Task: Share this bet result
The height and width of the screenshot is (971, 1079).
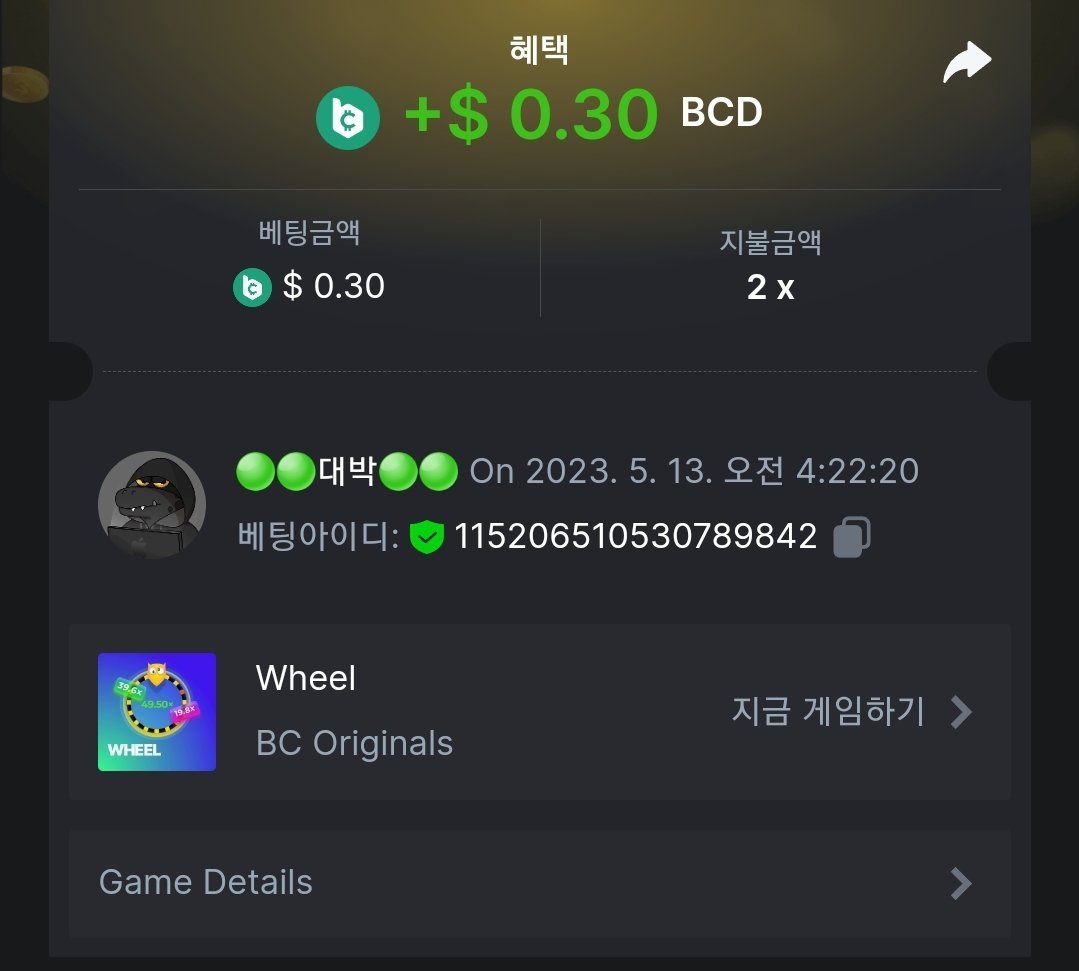Action: [966, 62]
